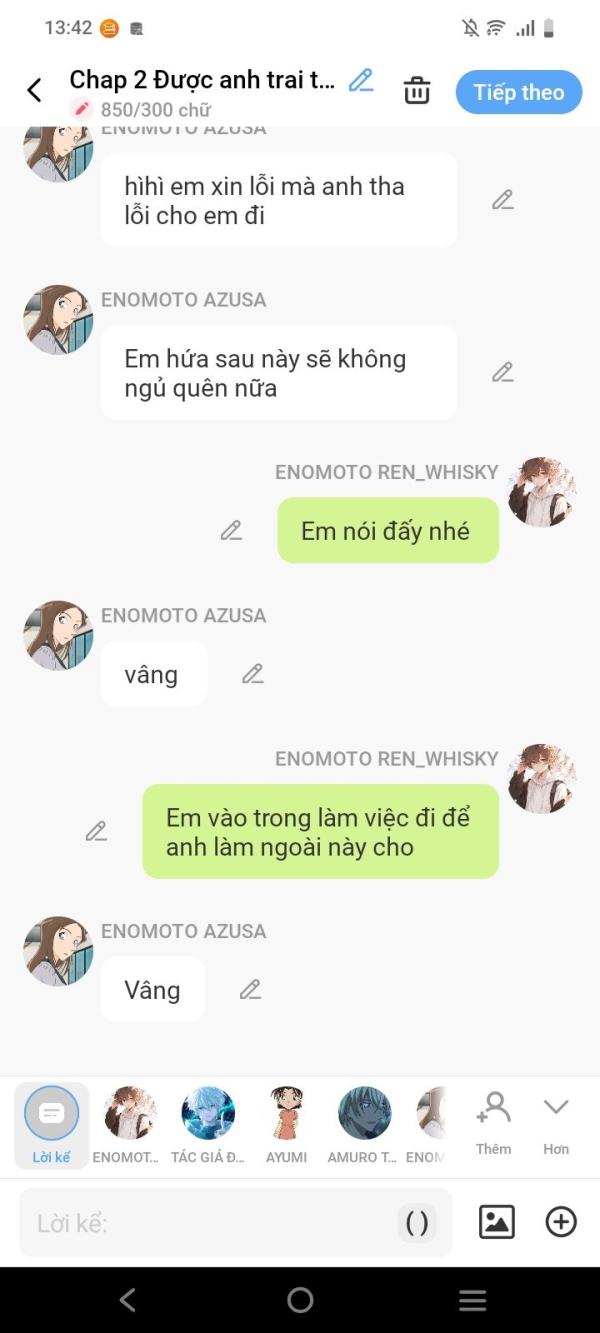Select the Lời kể narrator option
600x1333 pixels.
pyautogui.click(x=51, y=1126)
